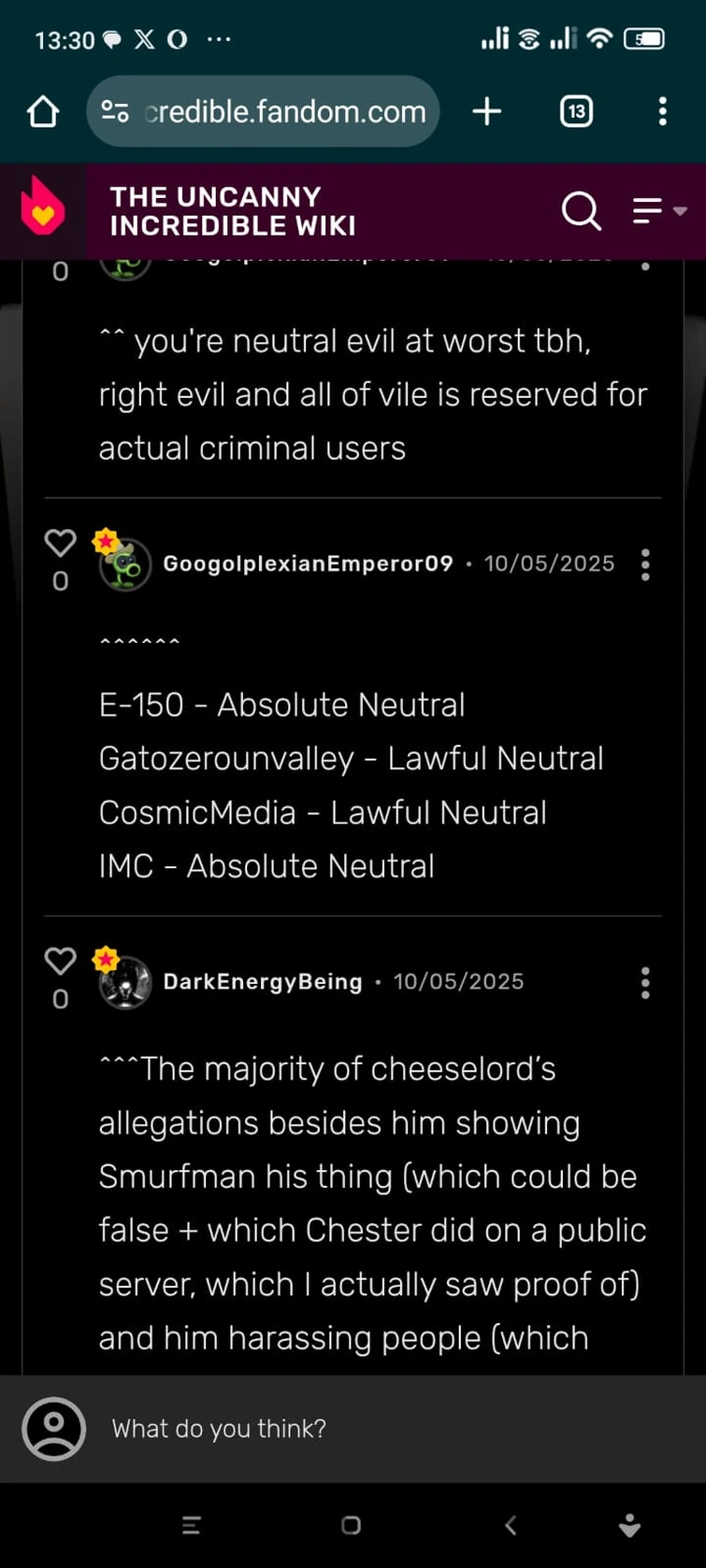Upvote the top visible neutral evil comment
This screenshot has width=706, height=1568.
(x=60, y=271)
